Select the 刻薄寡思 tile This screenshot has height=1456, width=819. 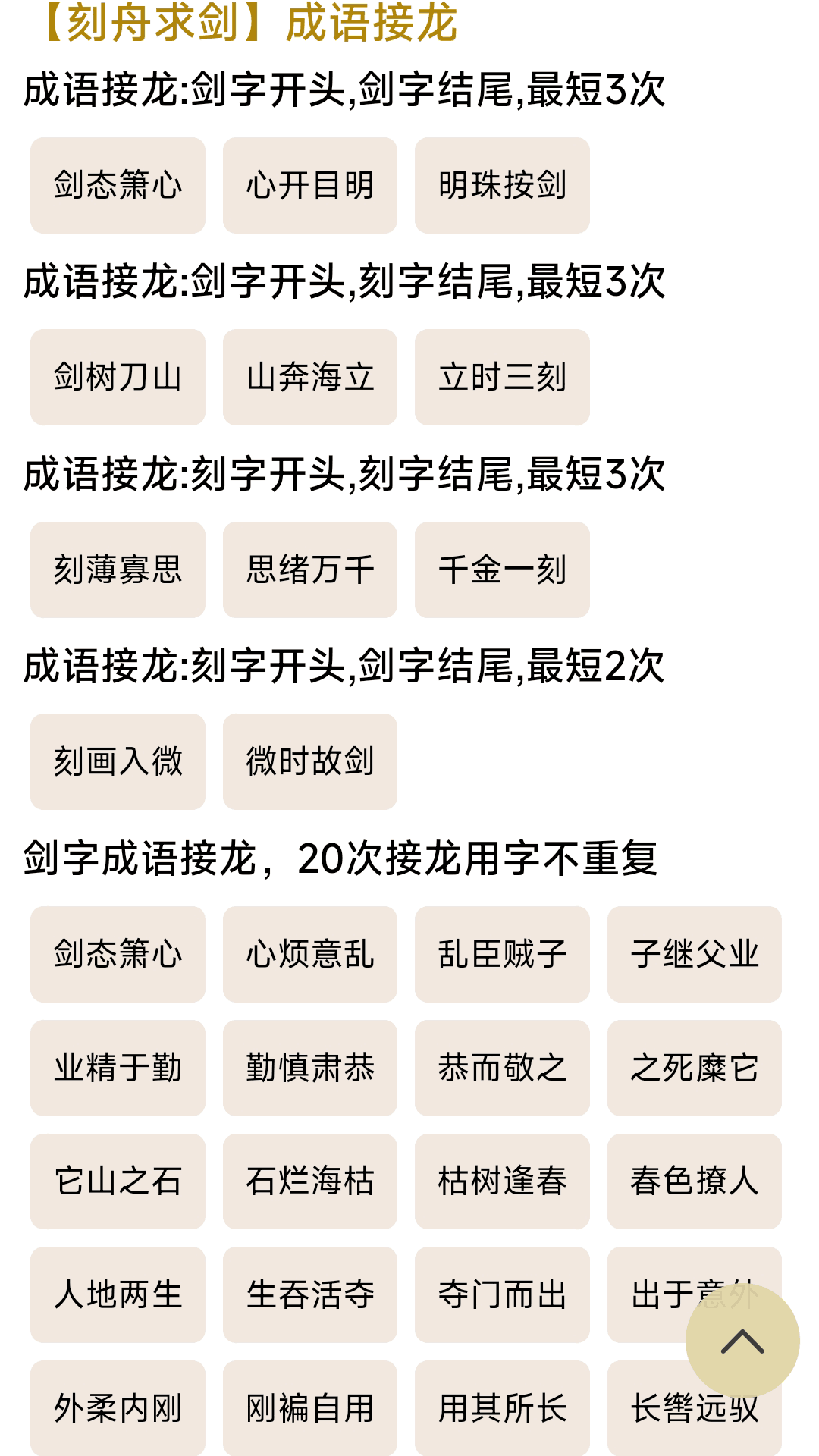(117, 570)
